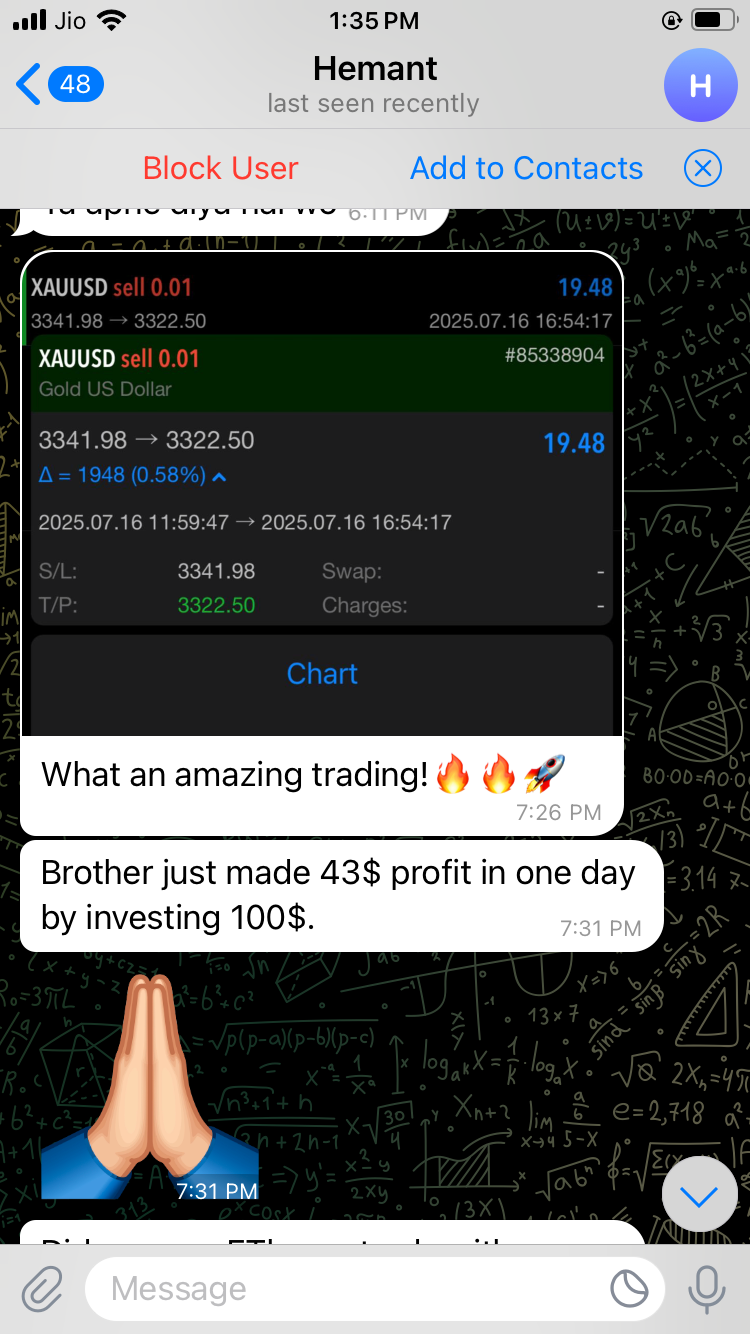Record a voice message
This screenshot has height=1334, width=750.
[x=706, y=1289]
